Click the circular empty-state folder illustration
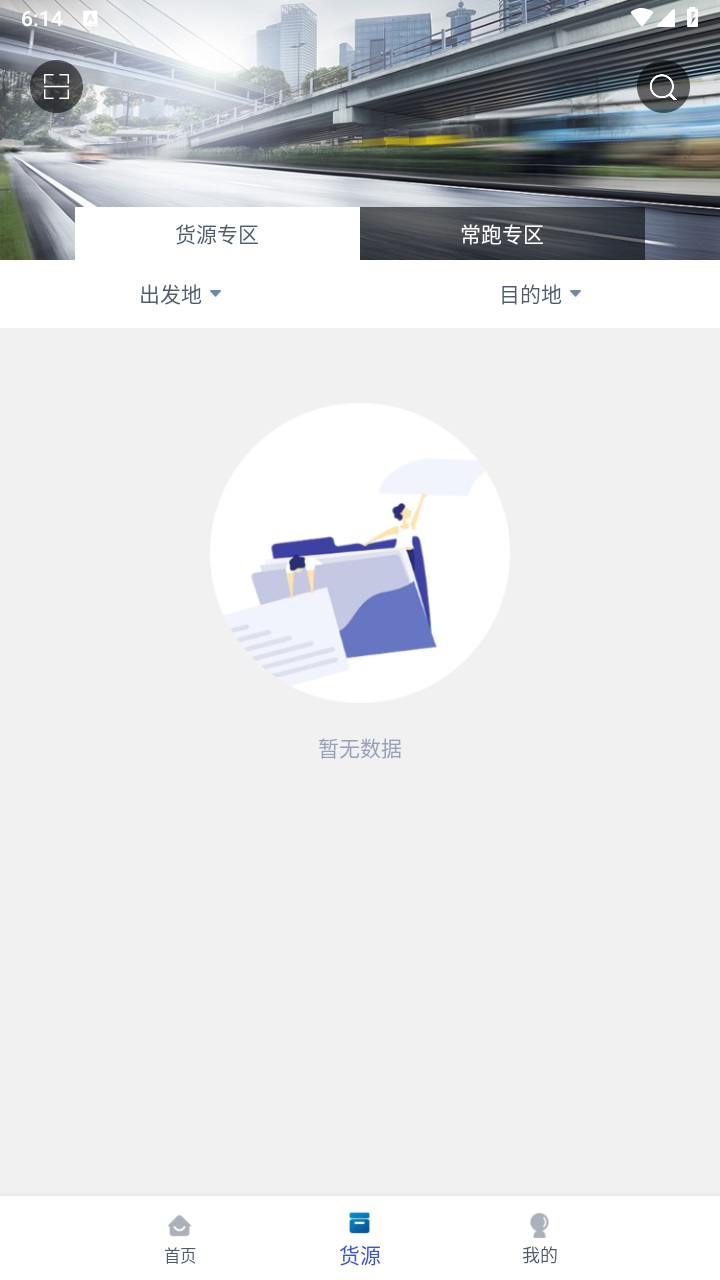Viewport: 720px width, 1280px height. [x=360, y=552]
